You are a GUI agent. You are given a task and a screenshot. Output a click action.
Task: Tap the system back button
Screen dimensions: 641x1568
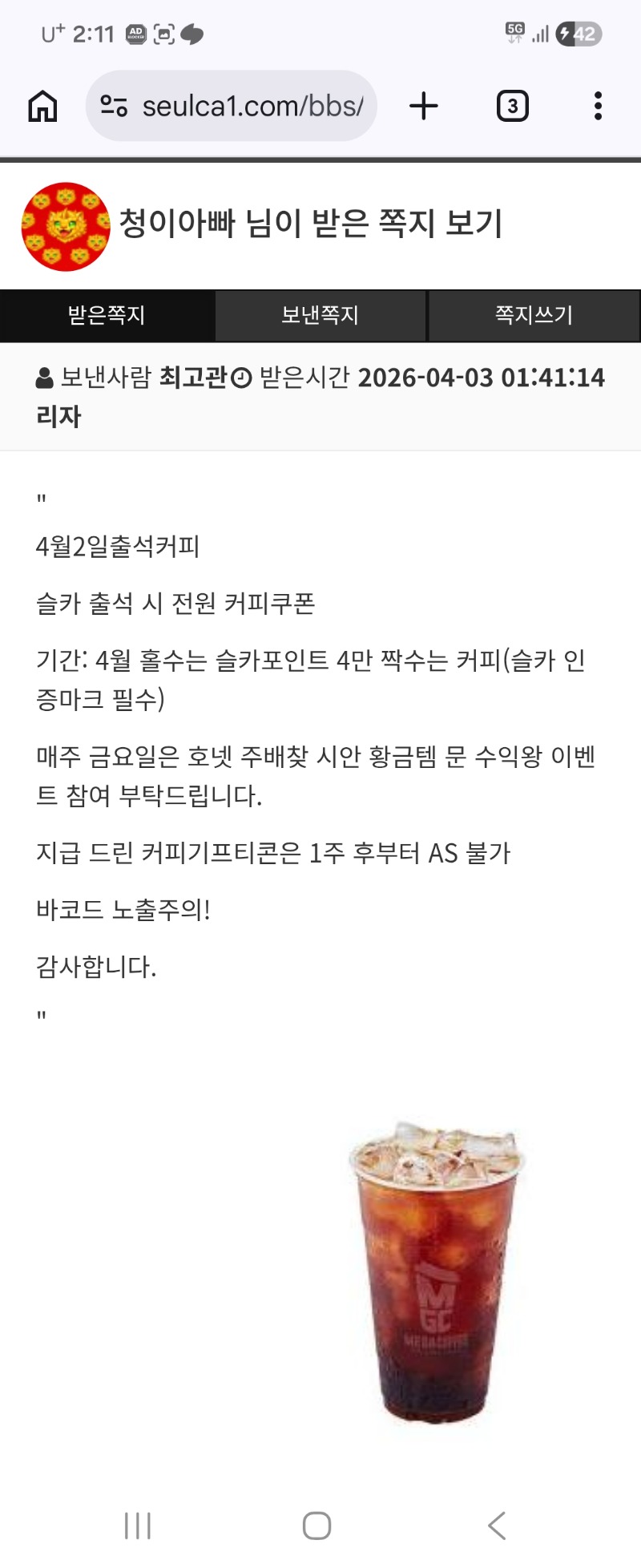pos(497,1526)
